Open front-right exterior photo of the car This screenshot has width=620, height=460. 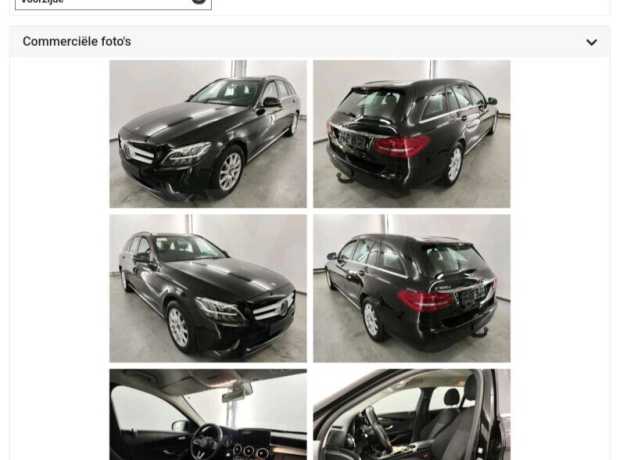[208, 288]
